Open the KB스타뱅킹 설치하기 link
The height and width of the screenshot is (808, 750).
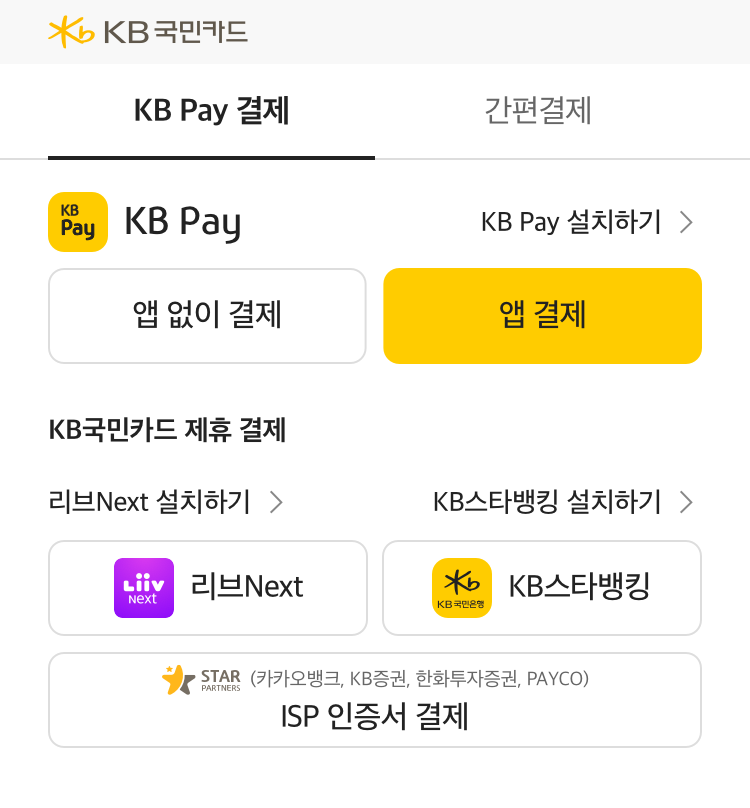point(562,501)
